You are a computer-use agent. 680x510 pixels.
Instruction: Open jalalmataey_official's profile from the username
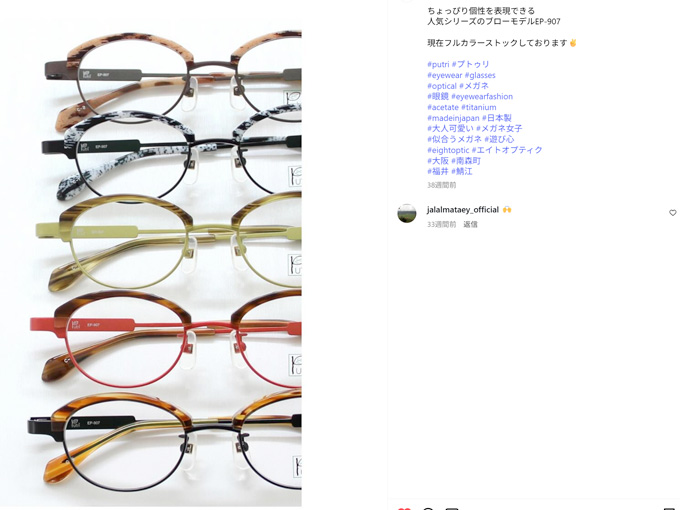pyautogui.click(x=462, y=210)
